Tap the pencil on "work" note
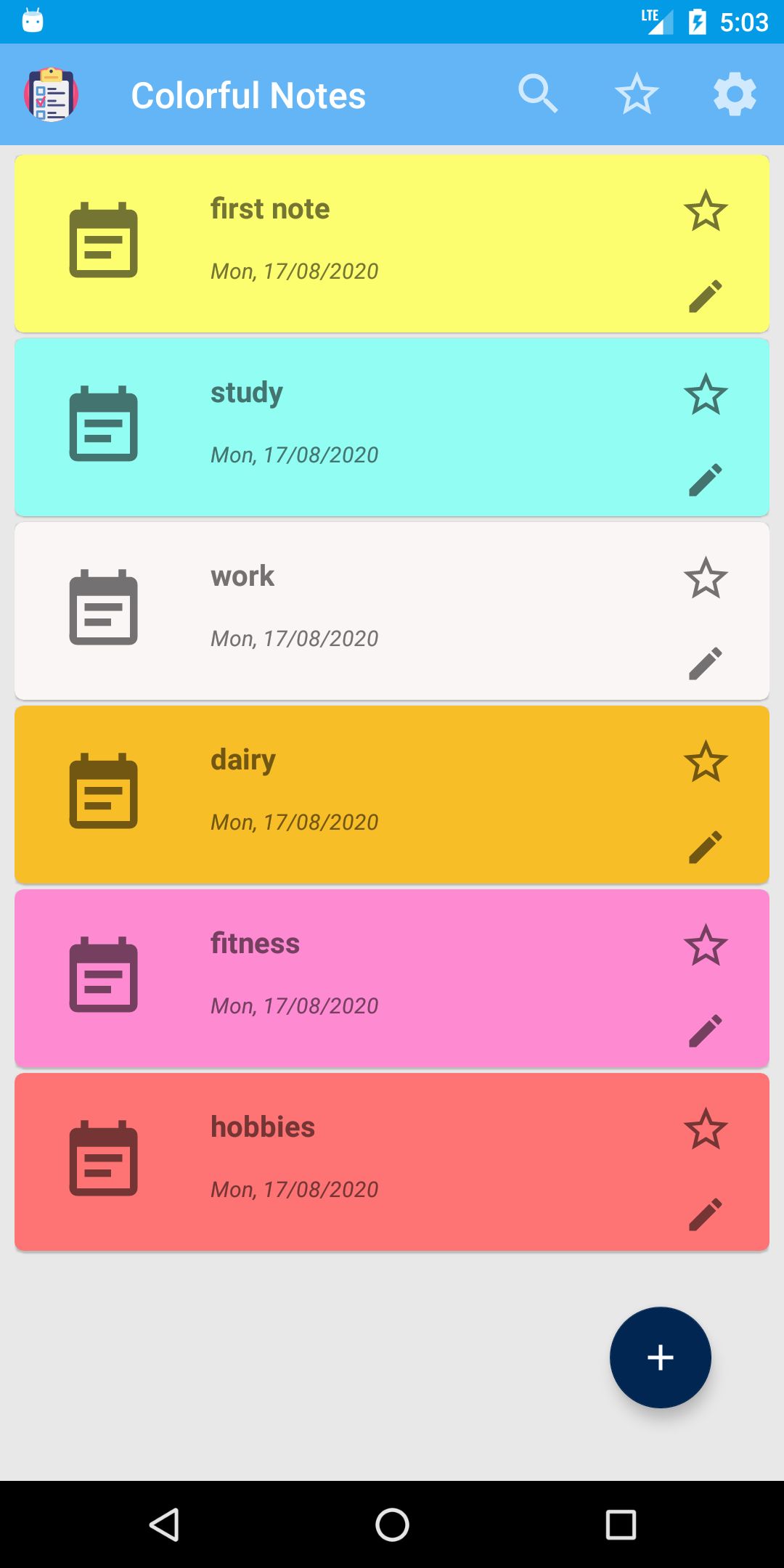 click(x=706, y=663)
